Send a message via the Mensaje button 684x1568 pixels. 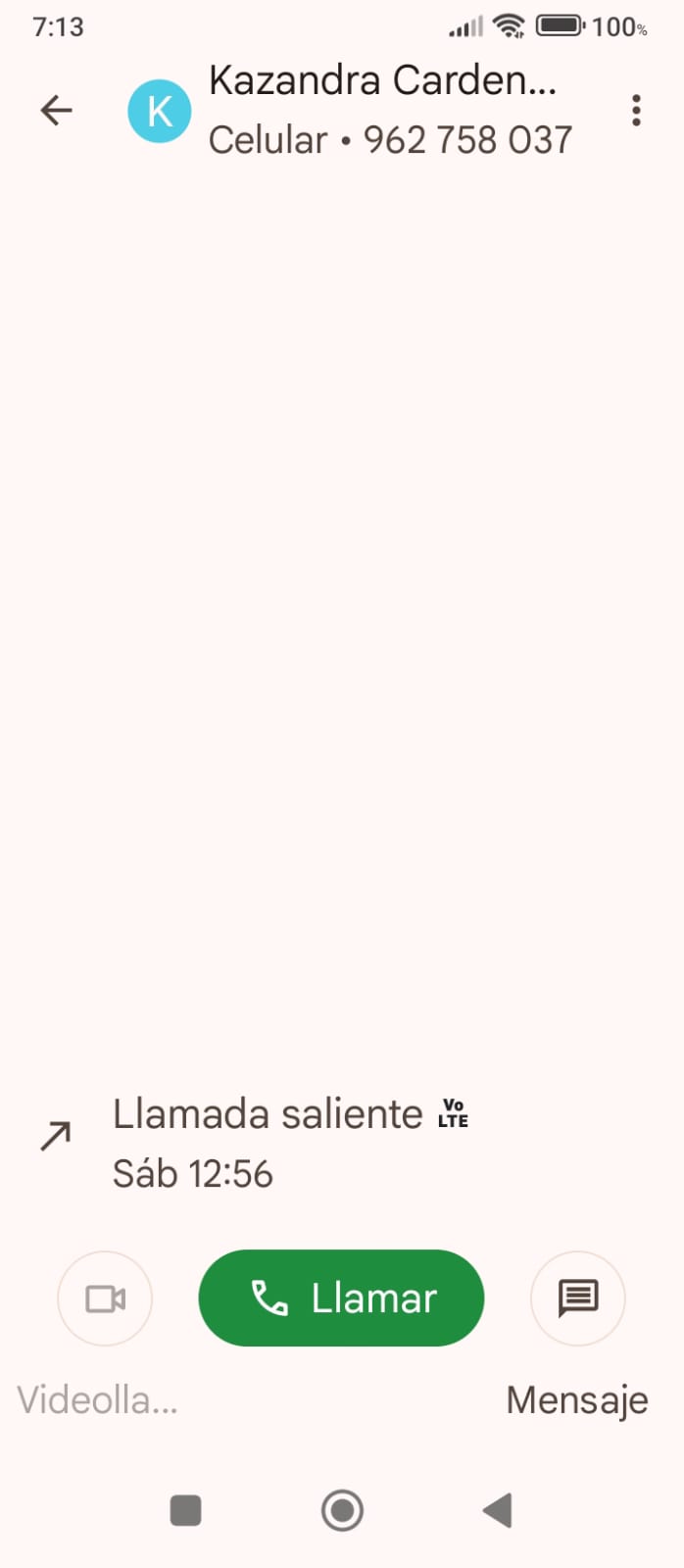pos(577,1299)
